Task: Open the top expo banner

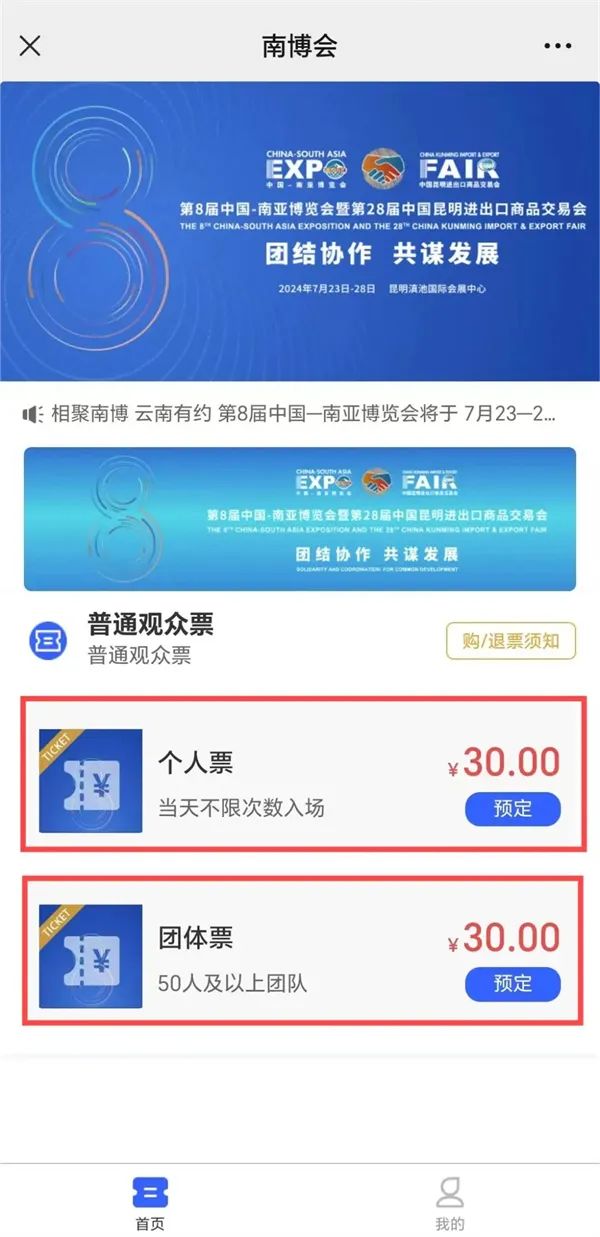Action: pyautogui.click(x=300, y=231)
